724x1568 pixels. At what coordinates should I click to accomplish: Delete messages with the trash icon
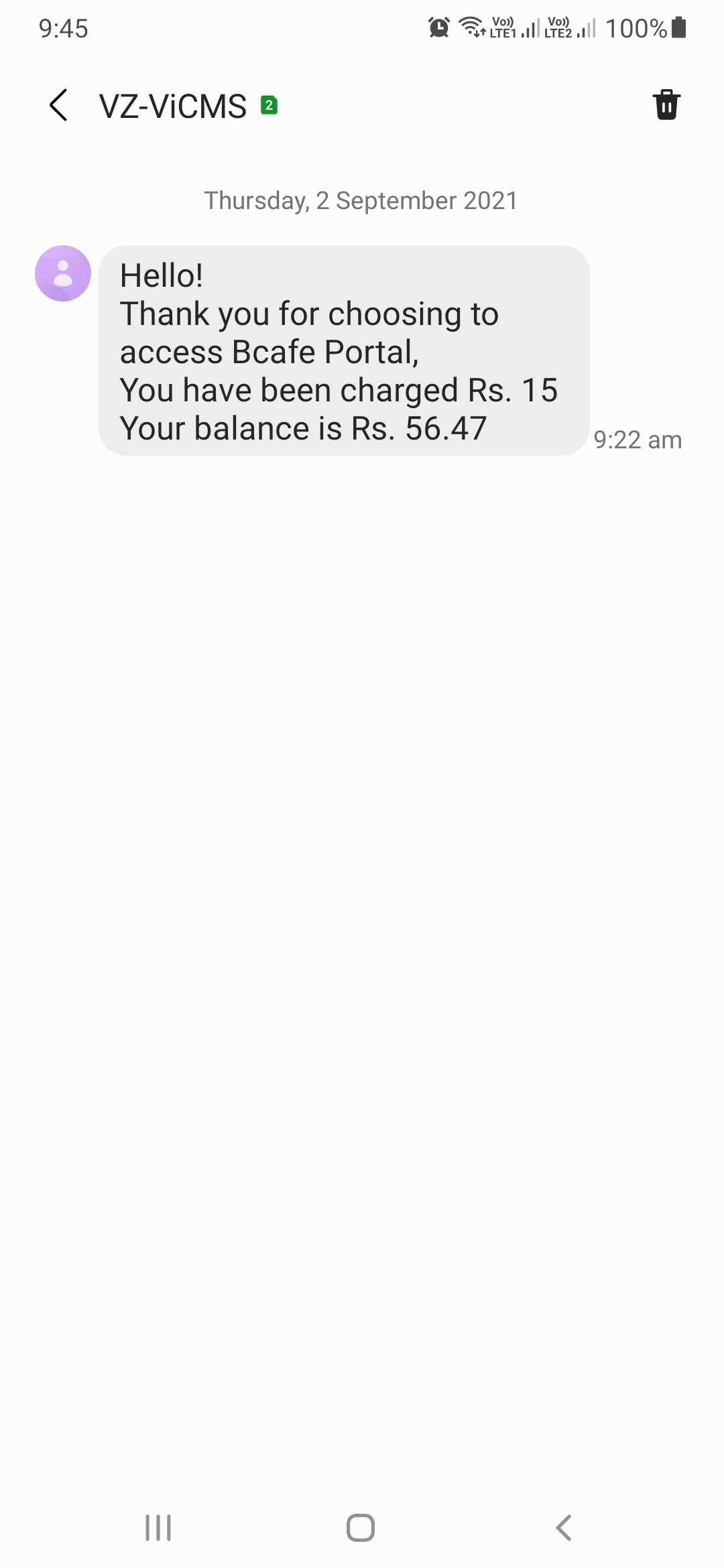pyautogui.click(x=666, y=105)
